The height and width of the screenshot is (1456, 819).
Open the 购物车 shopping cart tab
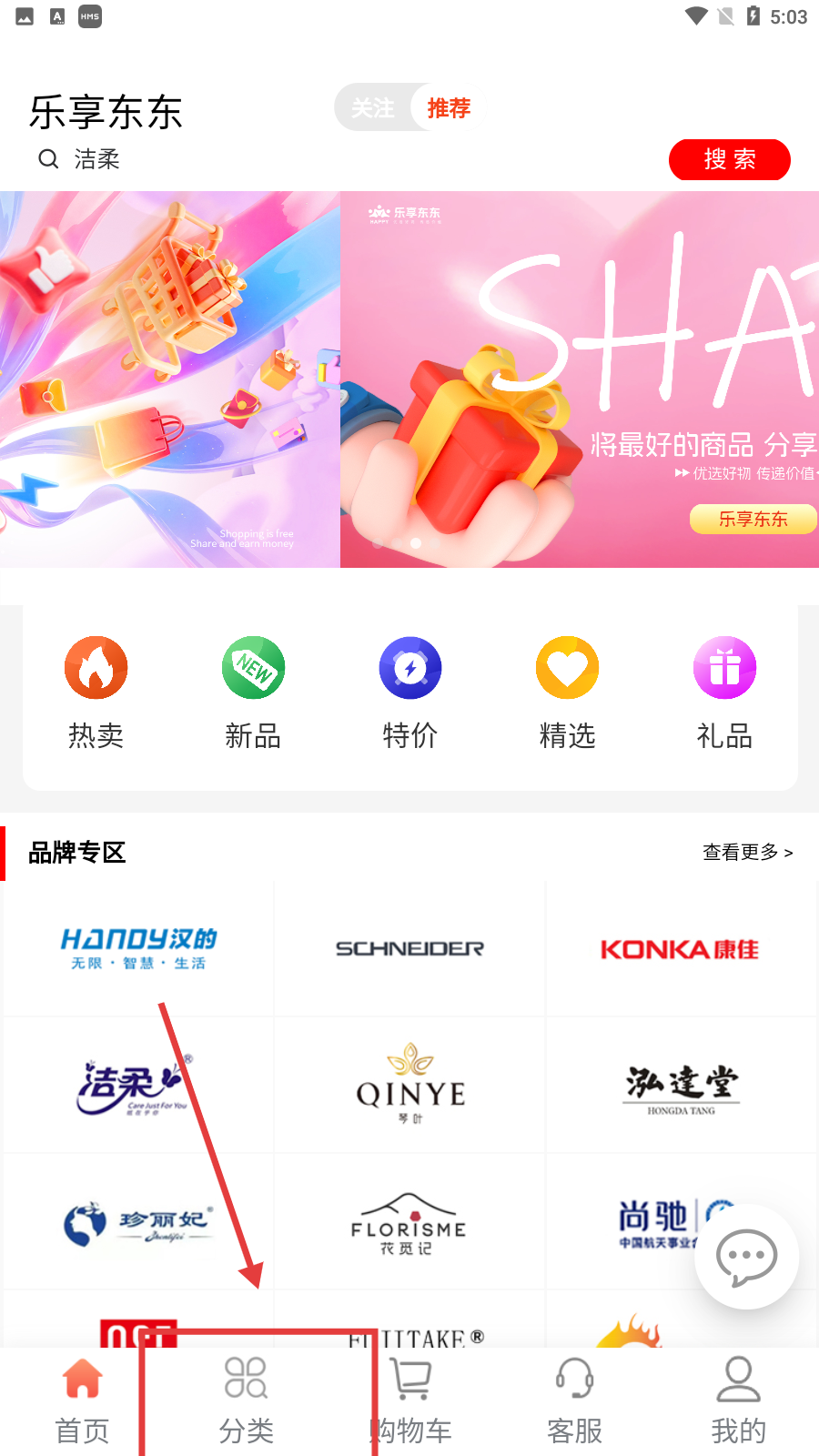(410, 1401)
